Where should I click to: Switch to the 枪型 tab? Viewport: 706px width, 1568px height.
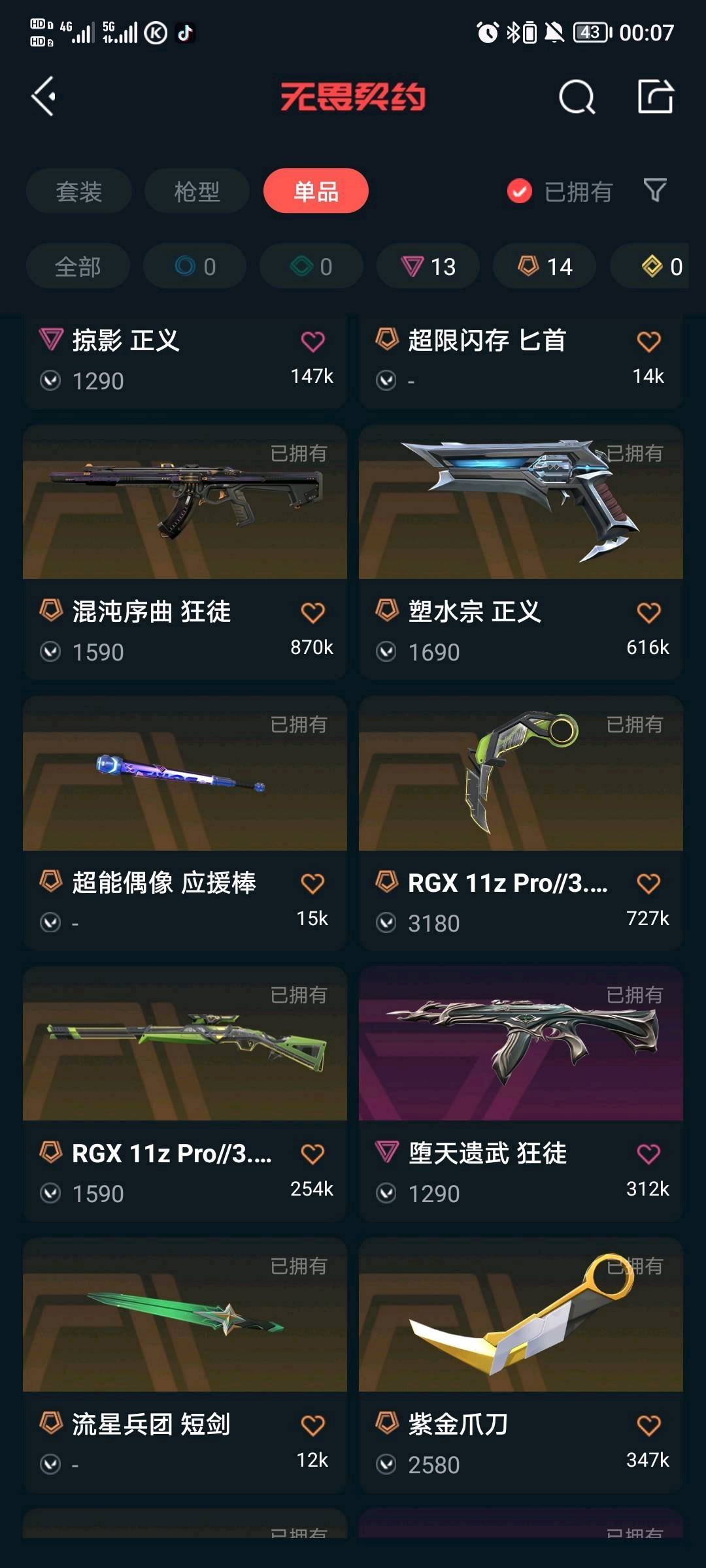click(x=197, y=191)
